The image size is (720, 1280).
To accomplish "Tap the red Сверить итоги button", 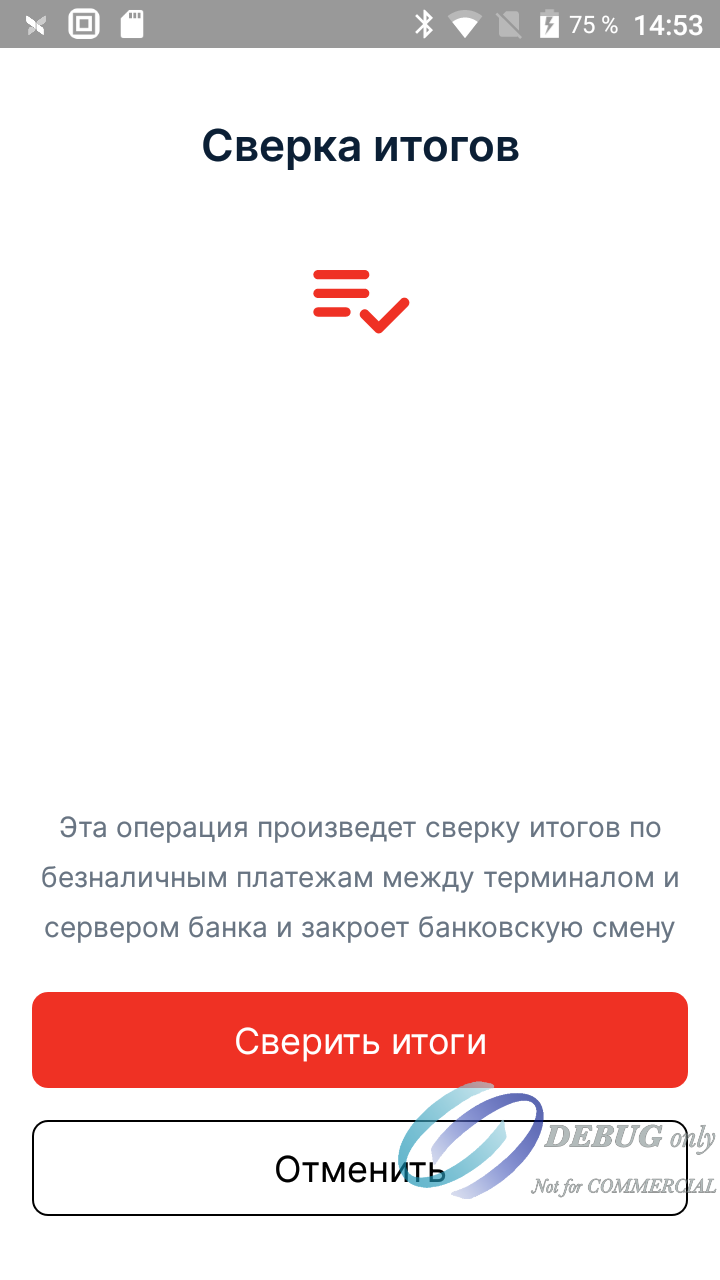I will click(x=360, y=1040).
